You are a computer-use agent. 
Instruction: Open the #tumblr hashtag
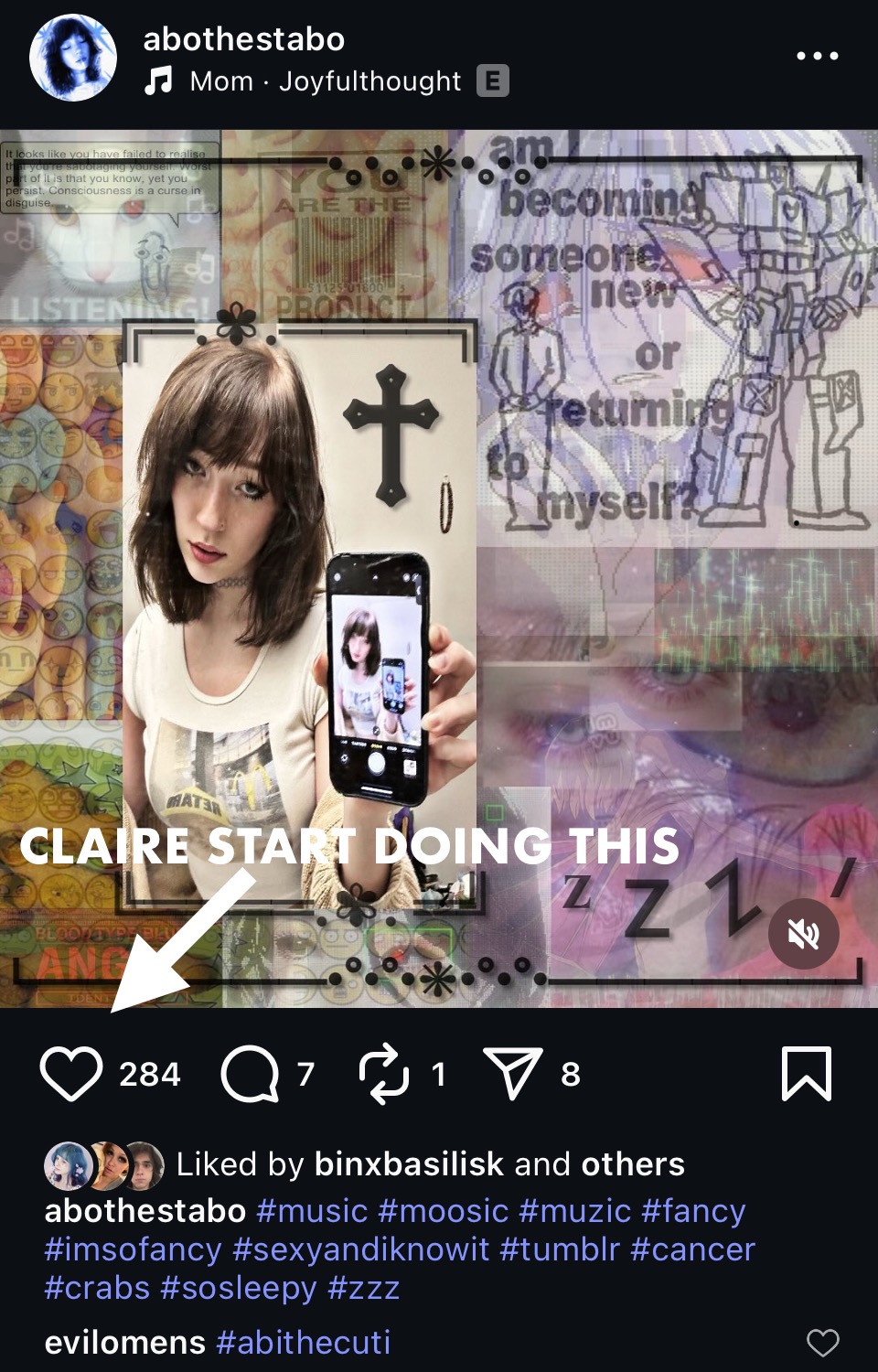(x=560, y=1249)
